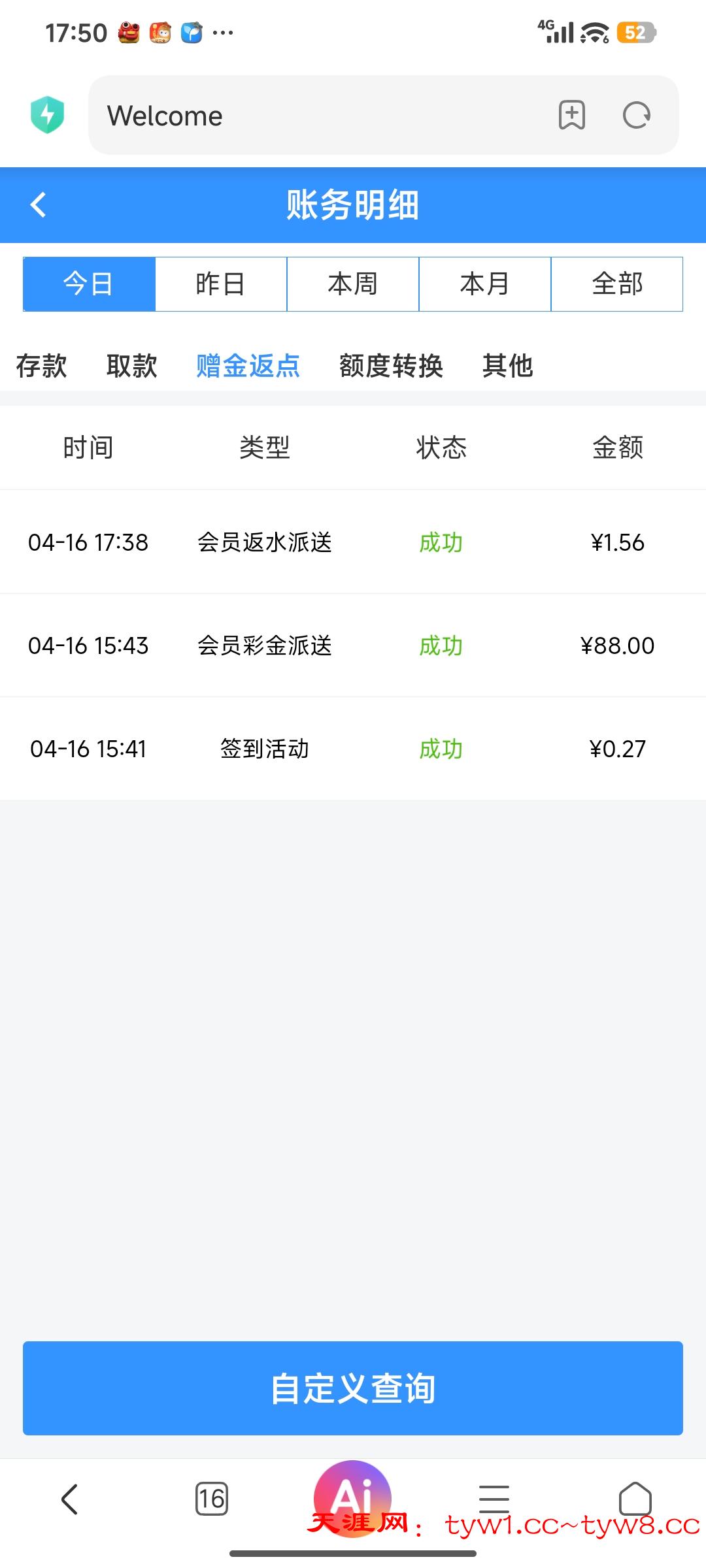The image size is (706, 1568).
Task: Open the 存款 records tab
Action: pos(41,366)
